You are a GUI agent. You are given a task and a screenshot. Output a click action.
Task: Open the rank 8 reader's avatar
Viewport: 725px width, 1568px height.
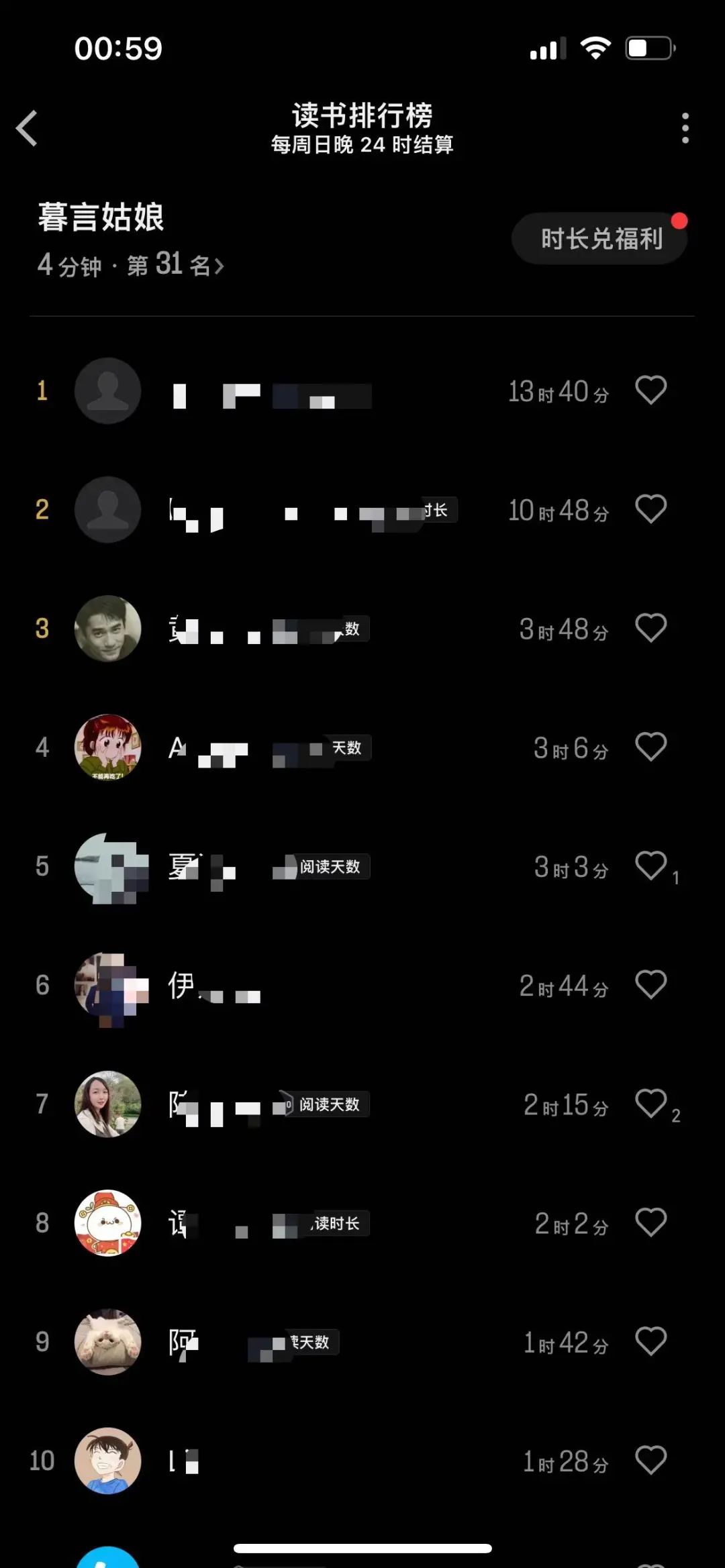107,1222
